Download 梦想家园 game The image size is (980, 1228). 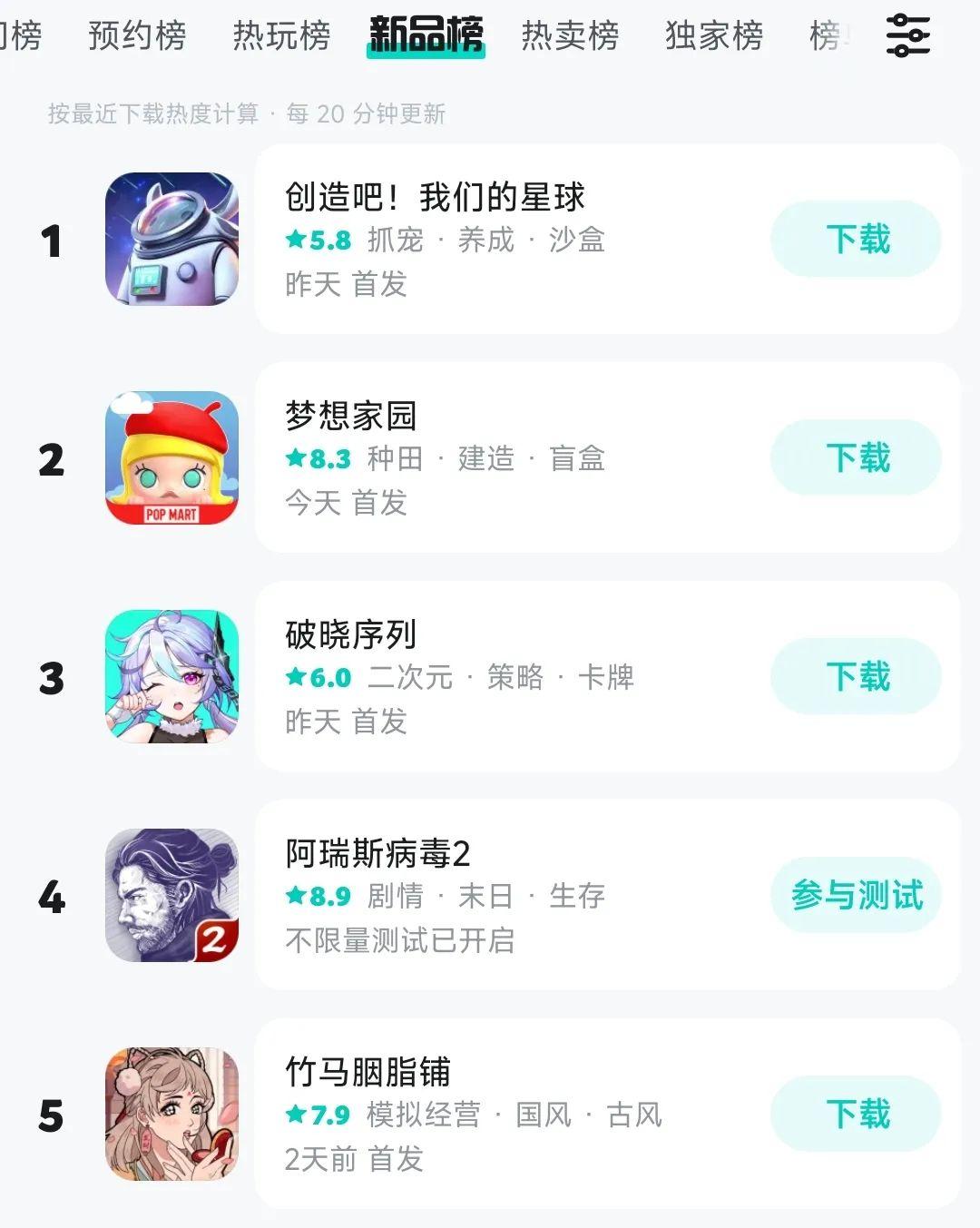coord(856,458)
